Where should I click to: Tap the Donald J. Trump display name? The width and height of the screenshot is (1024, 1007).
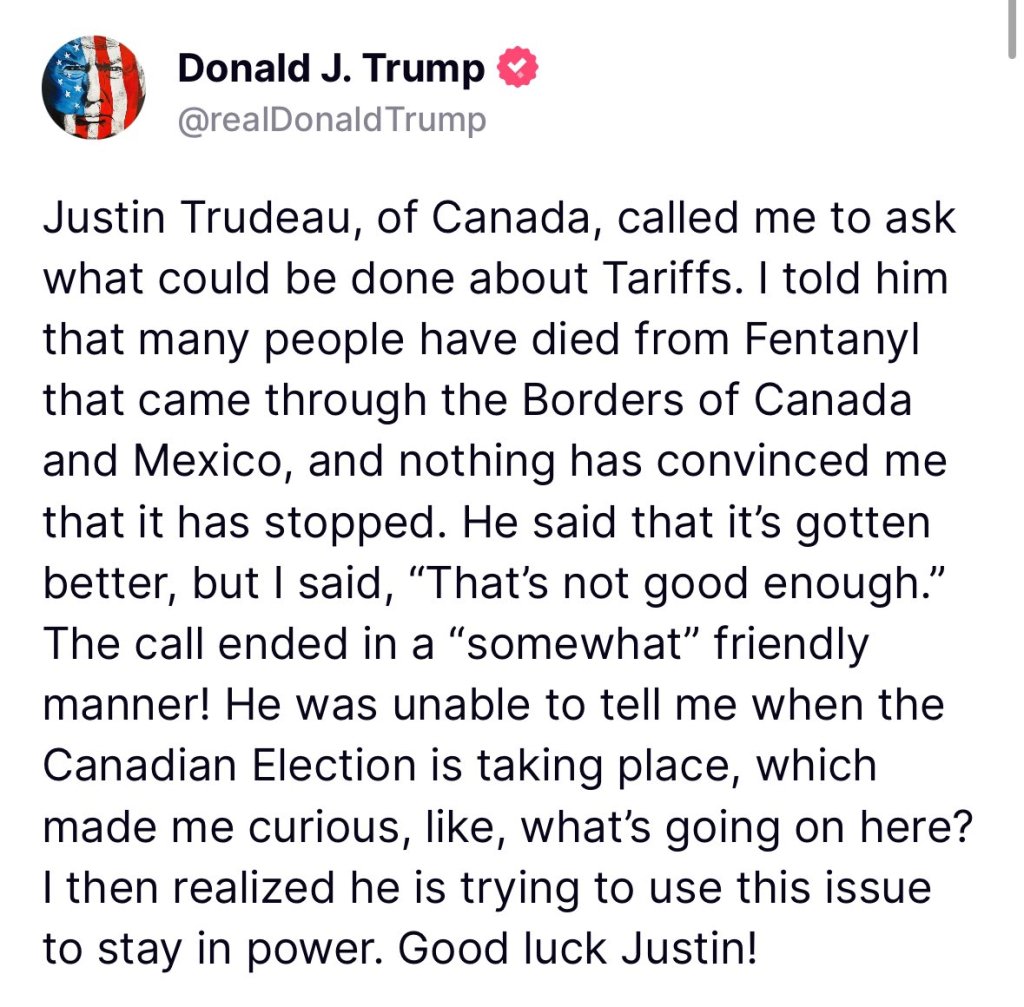[331, 68]
